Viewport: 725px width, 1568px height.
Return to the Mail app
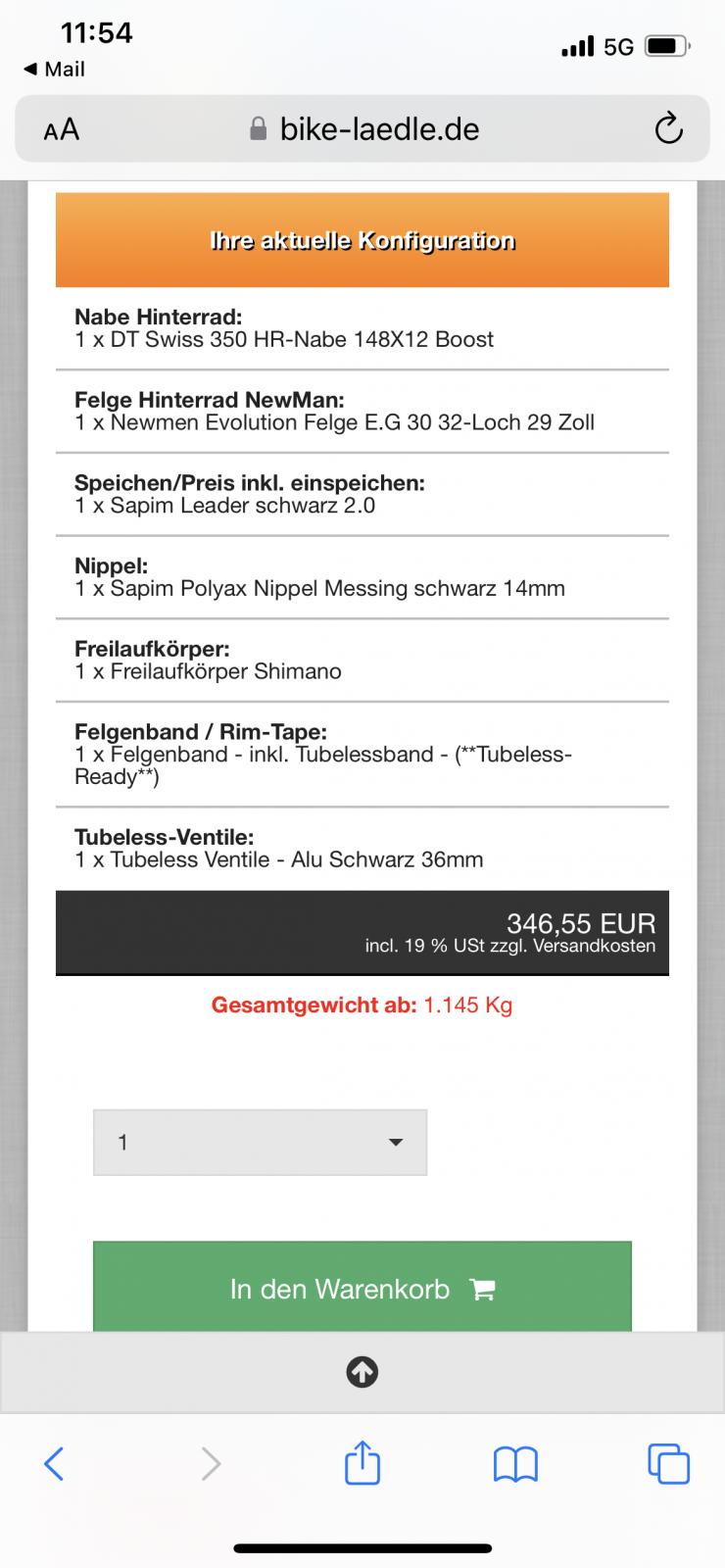[x=54, y=69]
